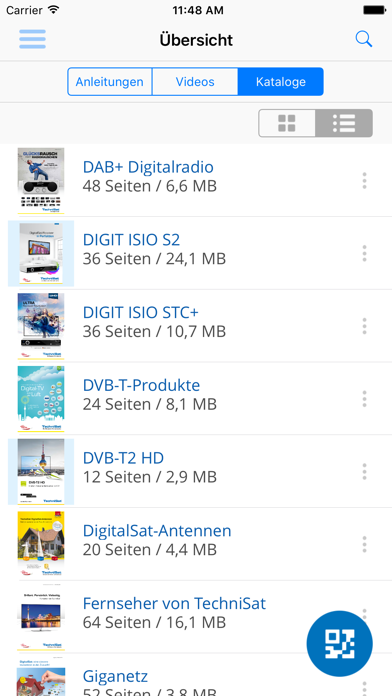Open the DVB-T-Produkte catalog
Screen dimensions: 392x696
coord(196,399)
